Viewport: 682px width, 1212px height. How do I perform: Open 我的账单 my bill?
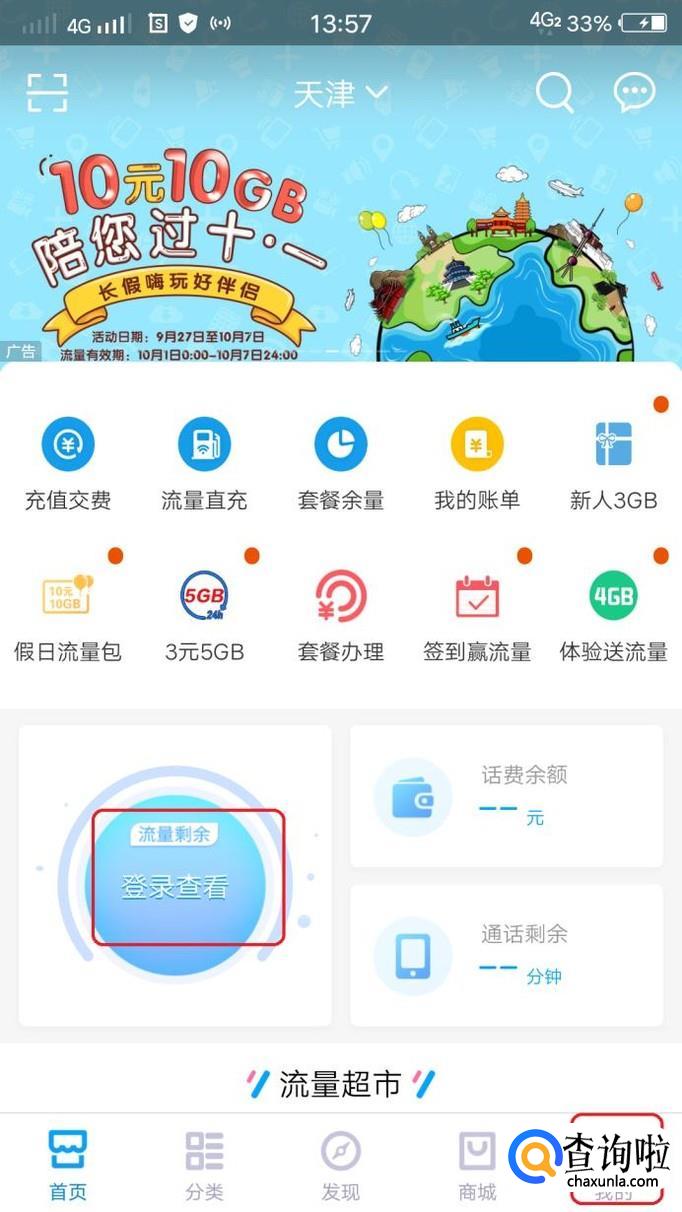point(477,465)
